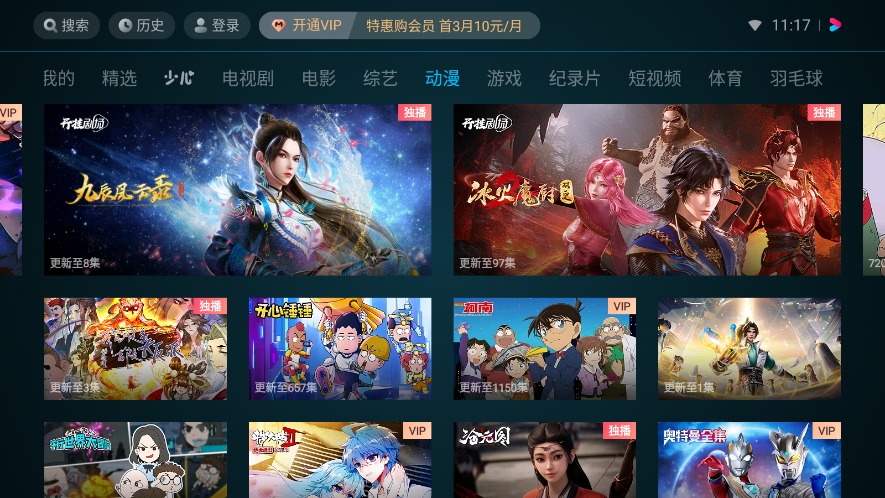Switch to the 精选 tab
Viewport: 885px width, 498px height.
[119, 78]
